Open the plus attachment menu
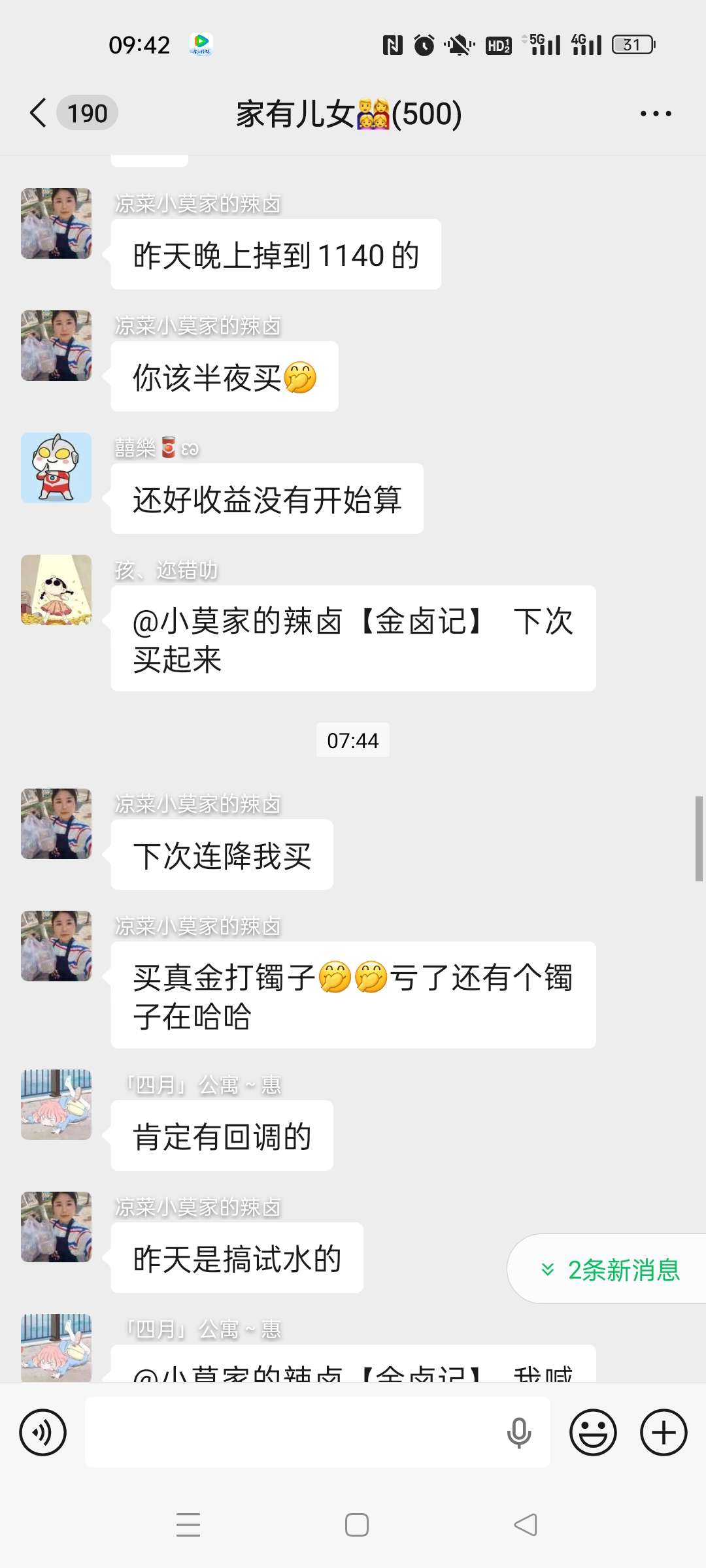Image resolution: width=706 pixels, height=1568 pixels. [664, 1433]
